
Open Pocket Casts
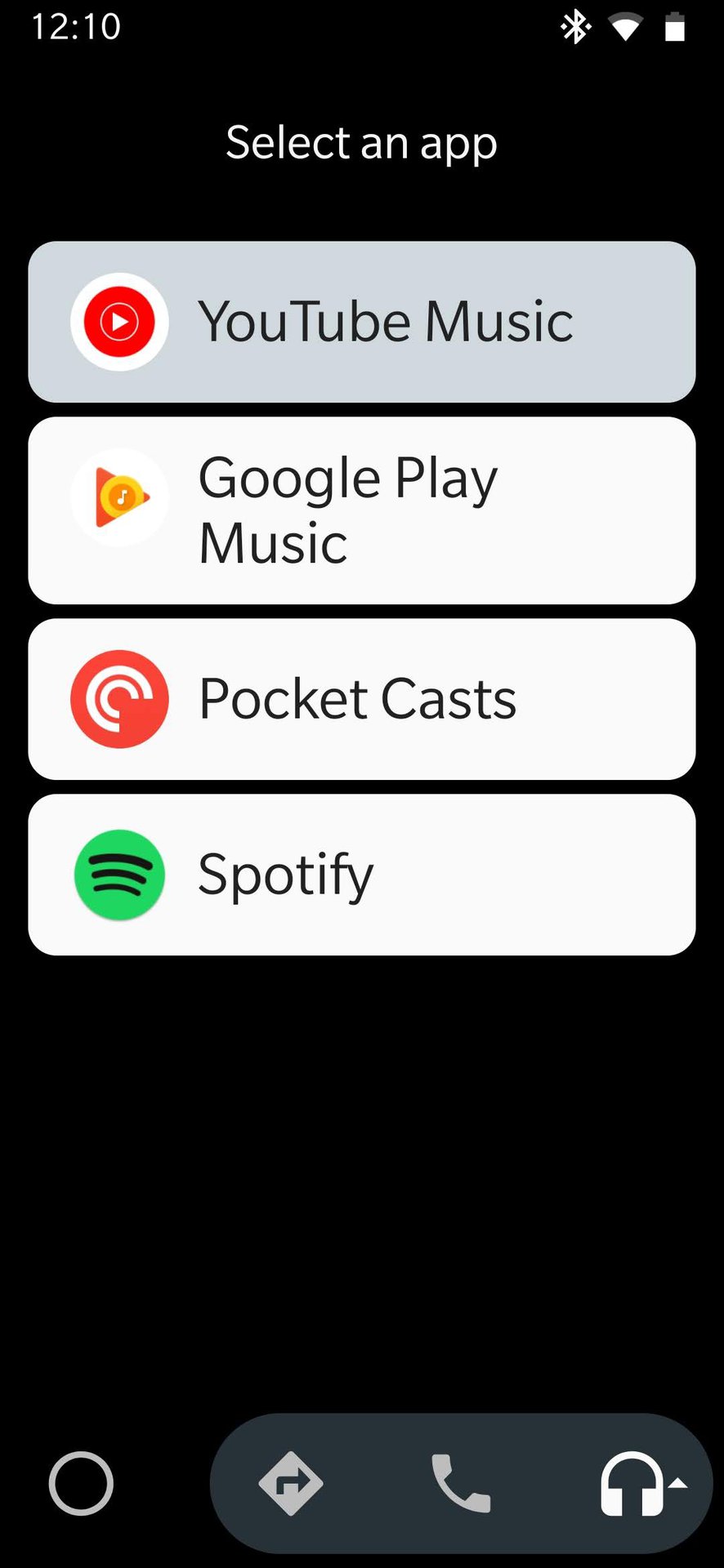tap(361, 699)
